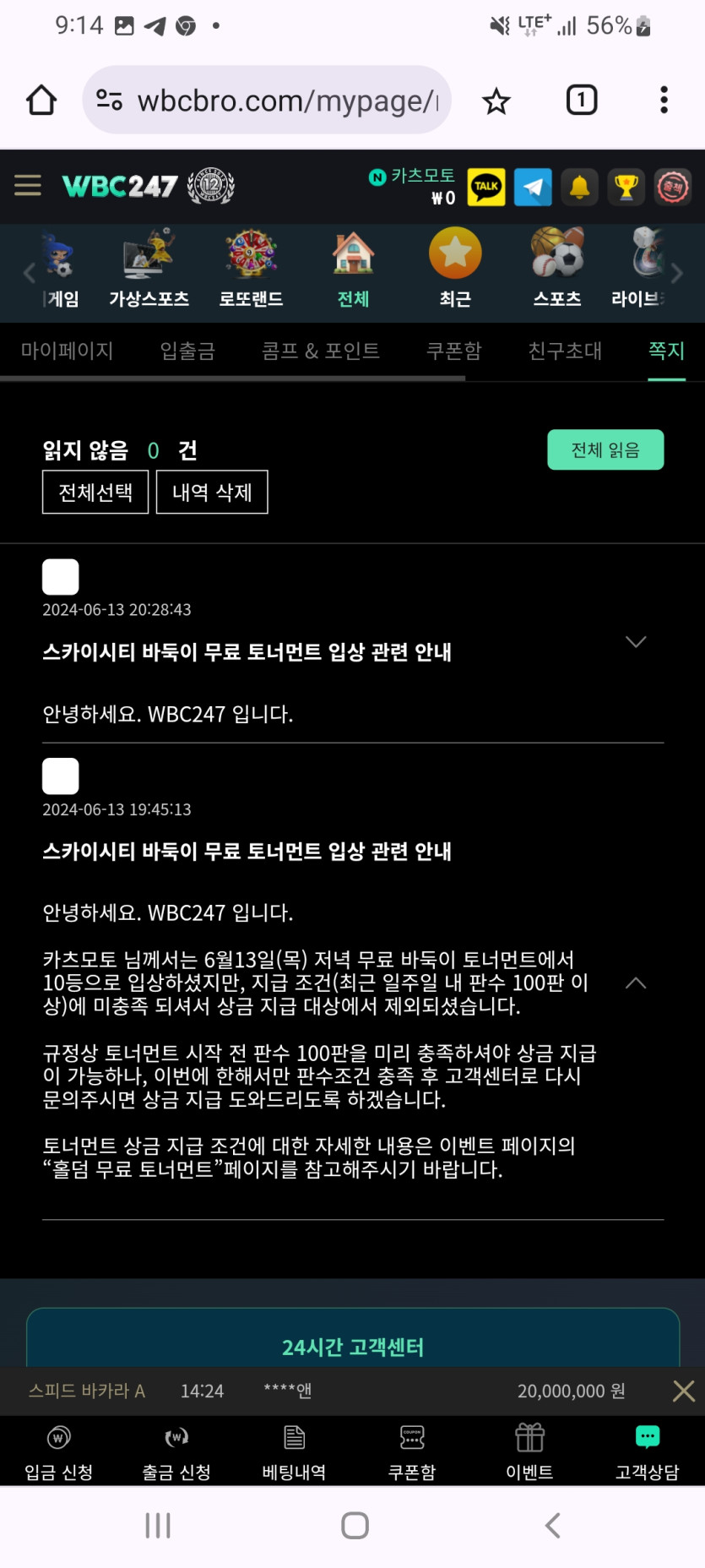Open the browser's overflow menu
This screenshot has height=1568, width=705.
click(x=664, y=100)
